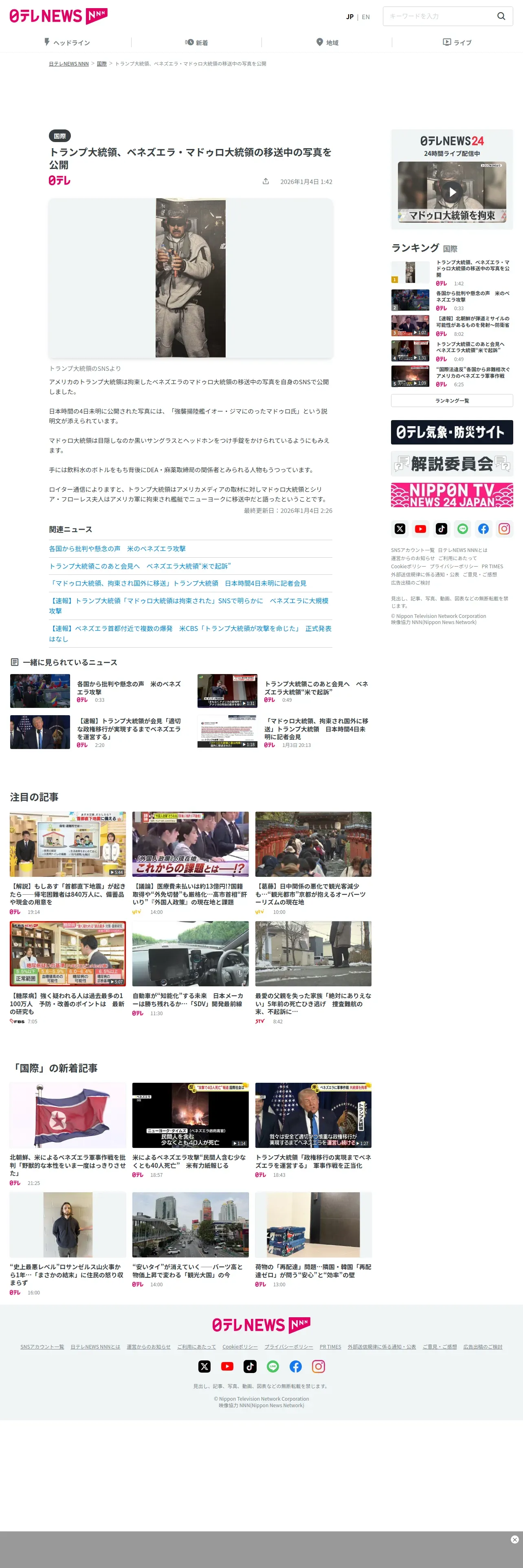Open the 新着 tab
The height and width of the screenshot is (1568, 523).
(196, 43)
